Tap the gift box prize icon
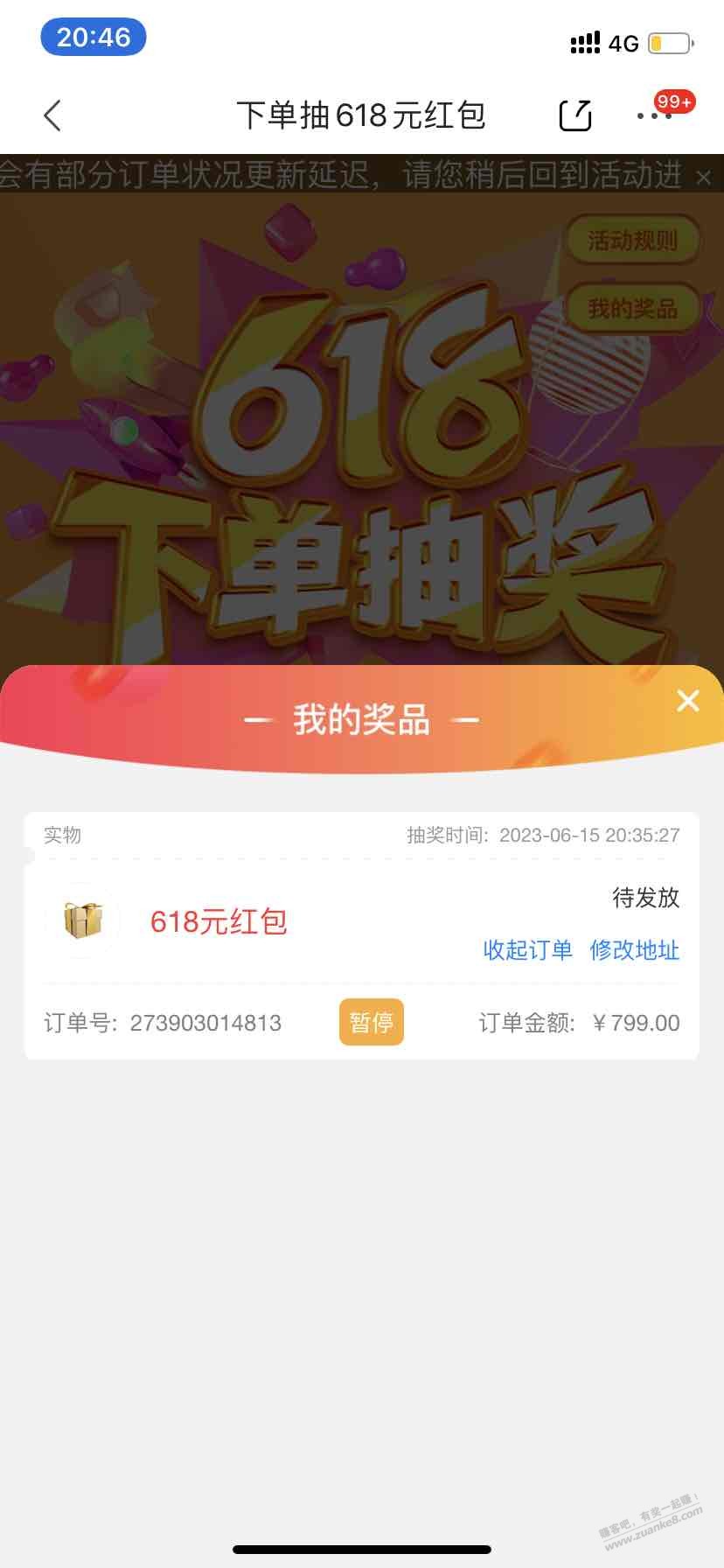724x1568 pixels. coord(83,921)
